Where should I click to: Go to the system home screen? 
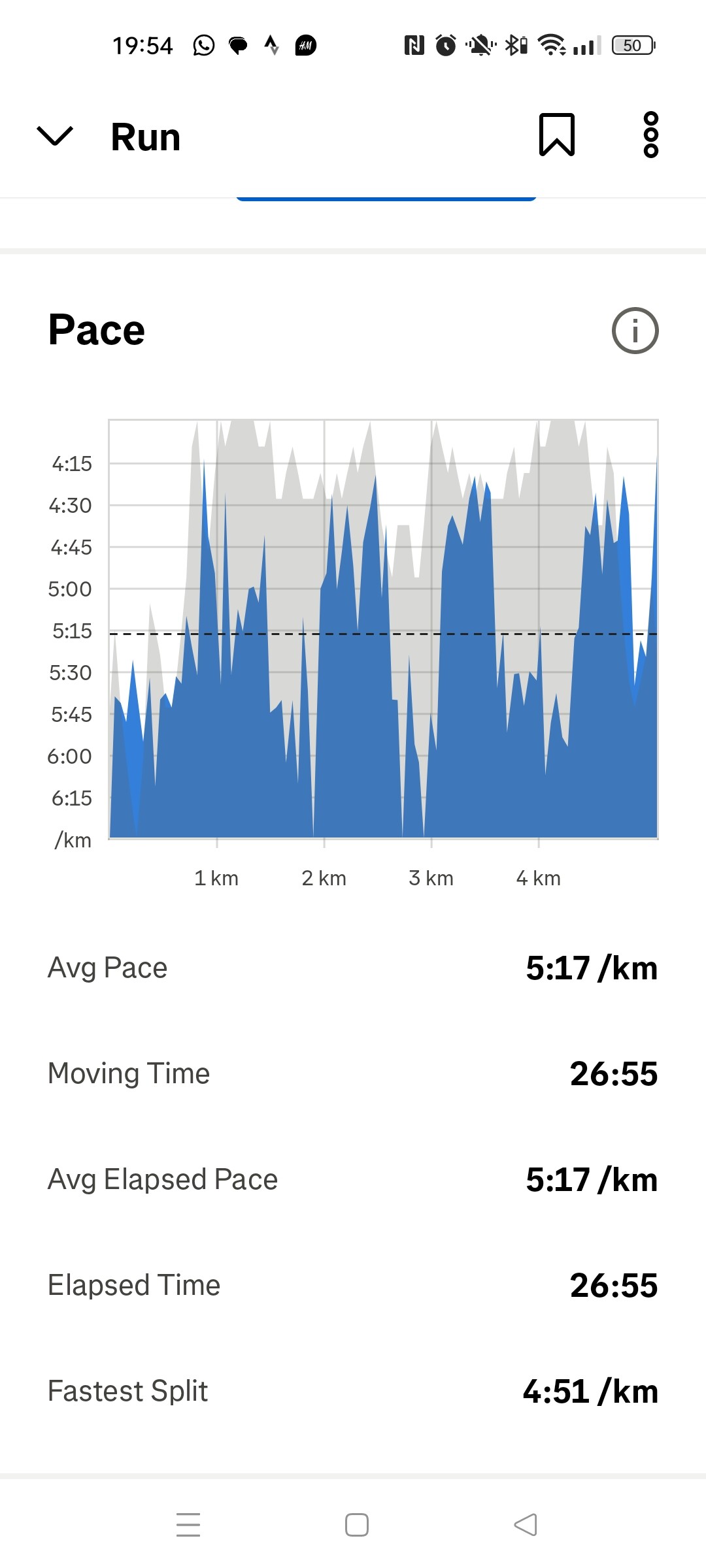(357, 1525)
